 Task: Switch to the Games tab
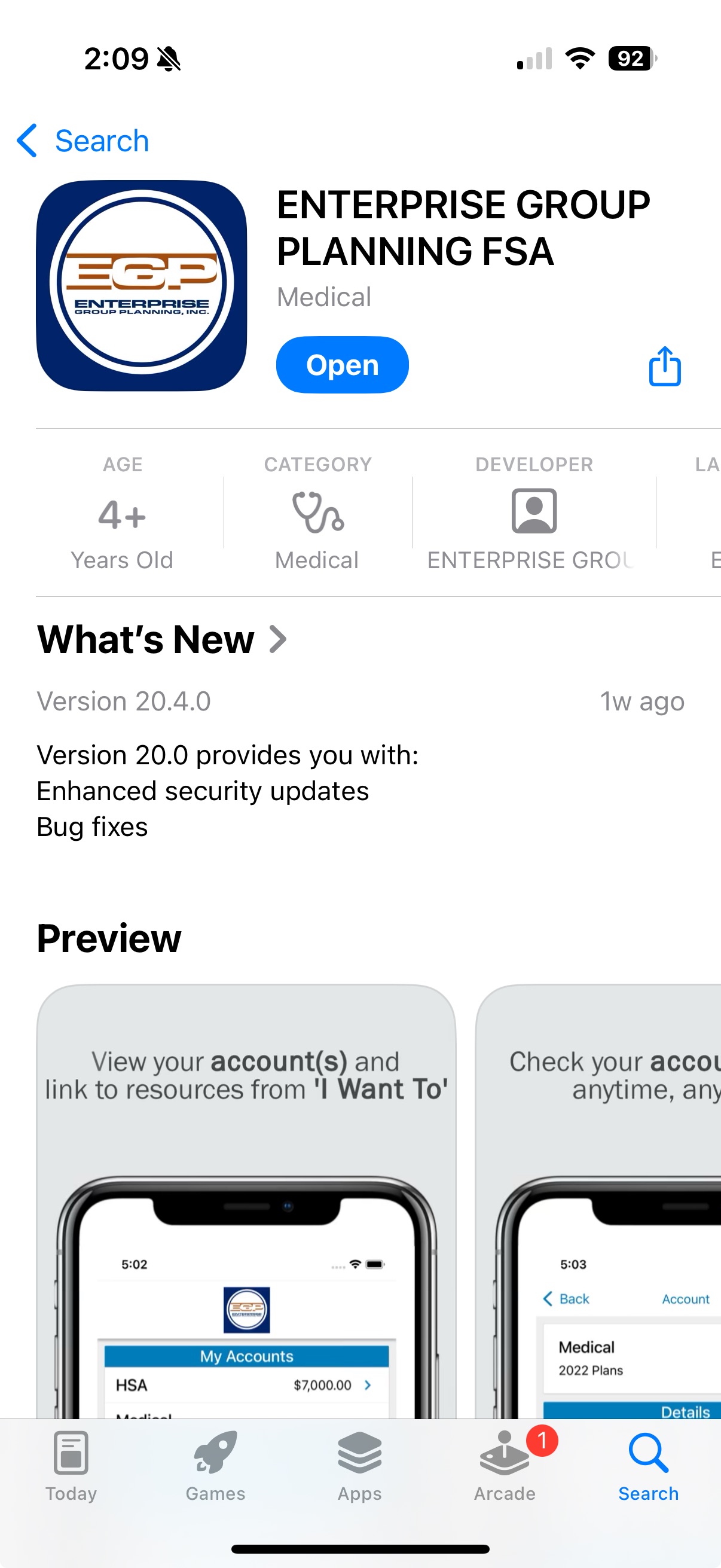[215, 1467]
